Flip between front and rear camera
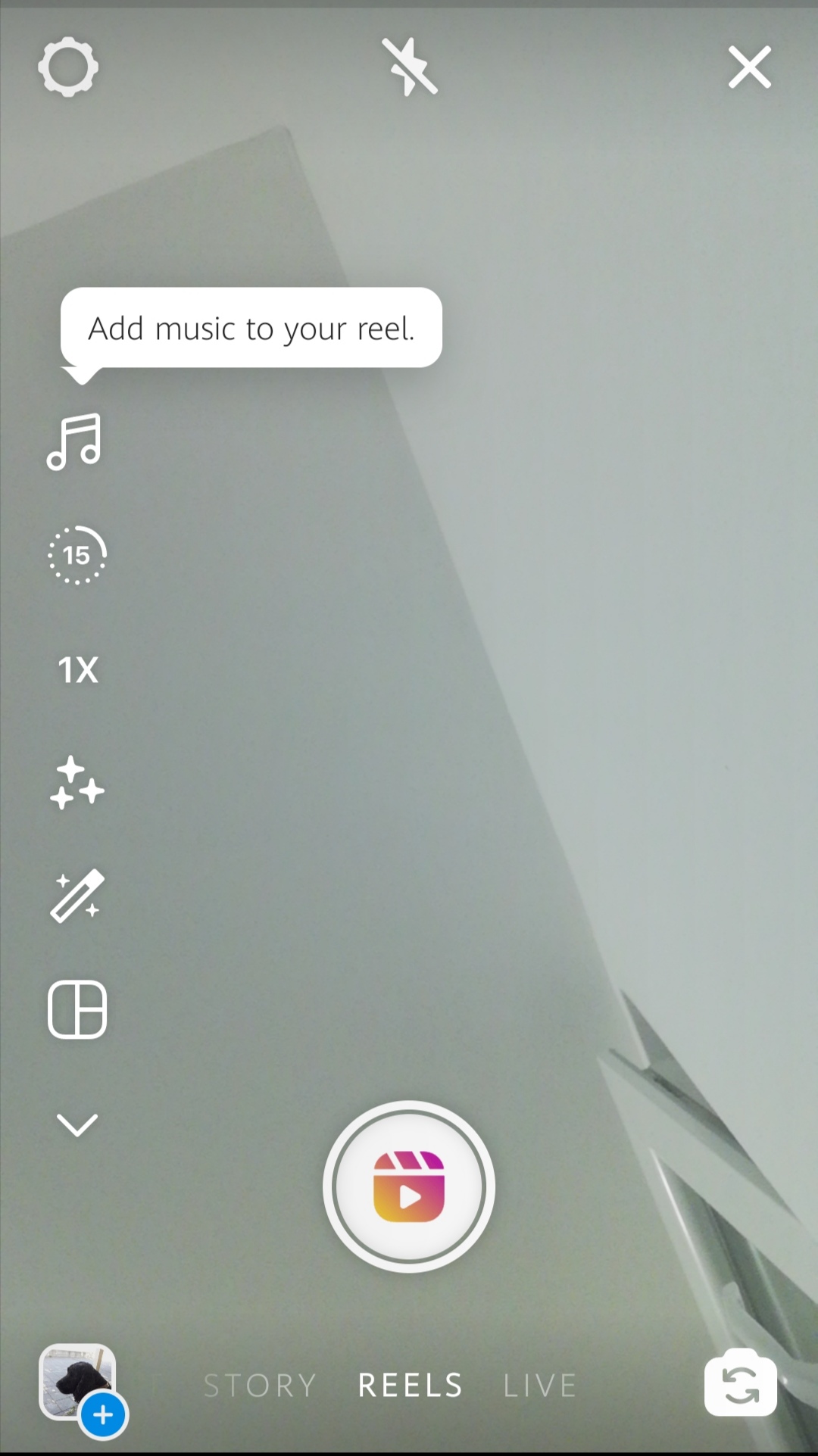This screenshot has height=1456, width=818. (x=740, y=1383)
